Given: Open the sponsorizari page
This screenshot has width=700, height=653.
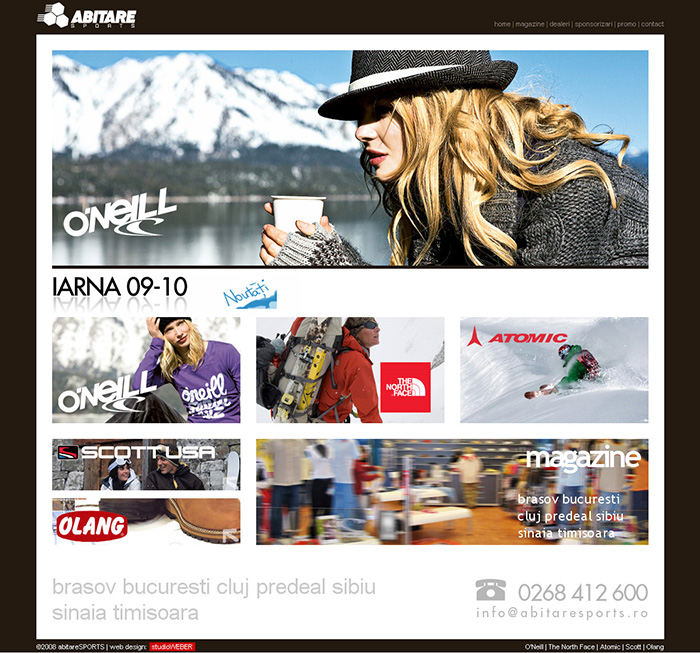Looking at the screenshot, I should 593,24.
